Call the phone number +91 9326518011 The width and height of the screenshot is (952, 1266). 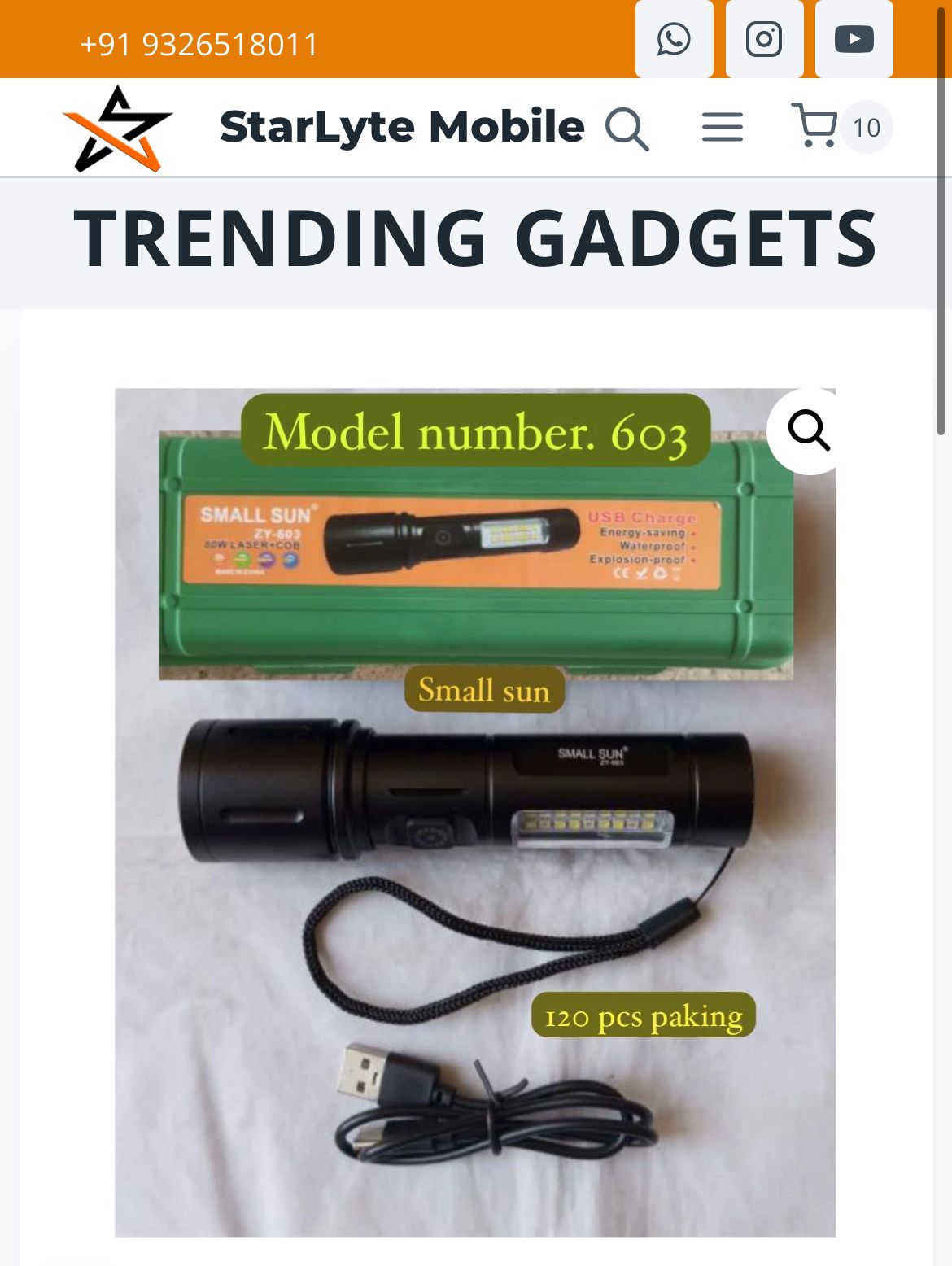[x=199, y=45]
